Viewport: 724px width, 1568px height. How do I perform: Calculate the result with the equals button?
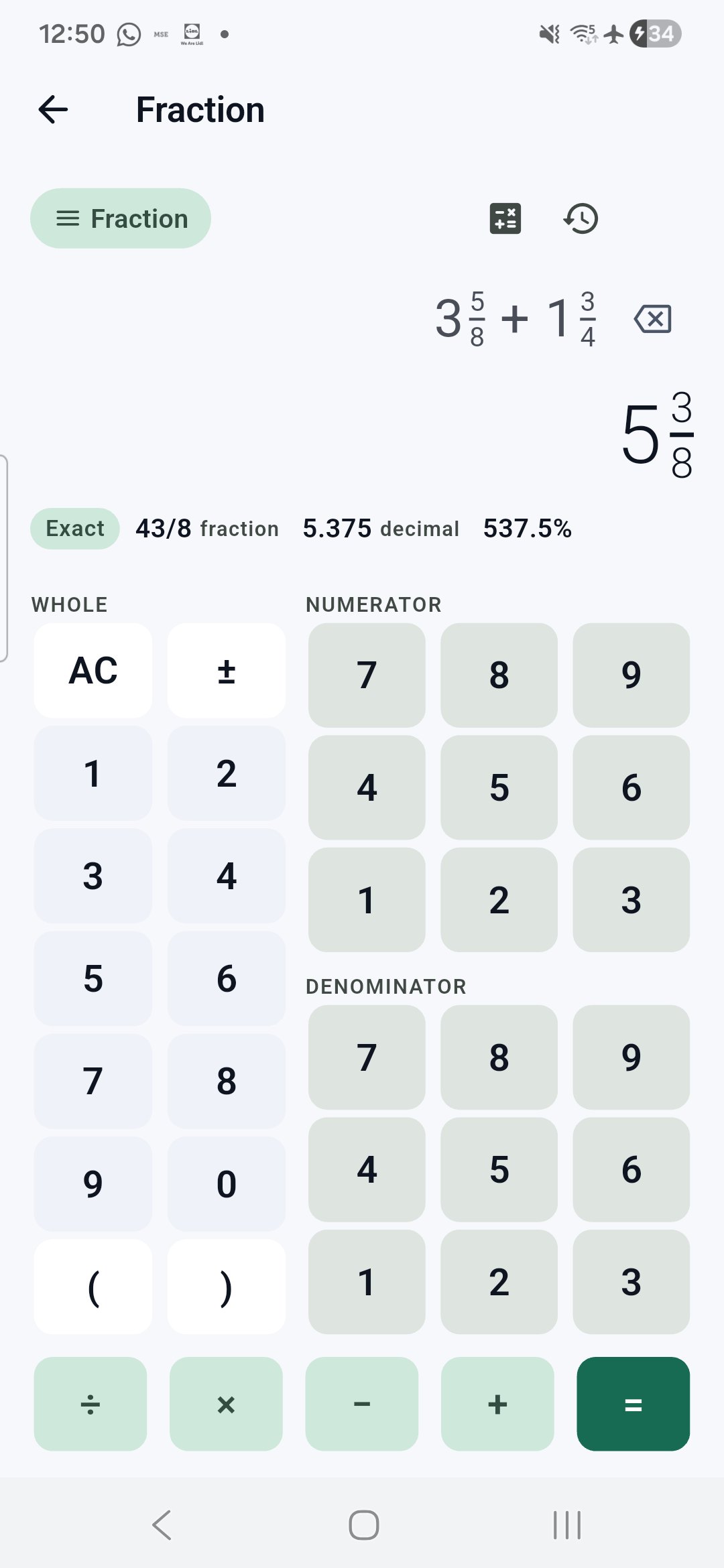[633, 1404]
